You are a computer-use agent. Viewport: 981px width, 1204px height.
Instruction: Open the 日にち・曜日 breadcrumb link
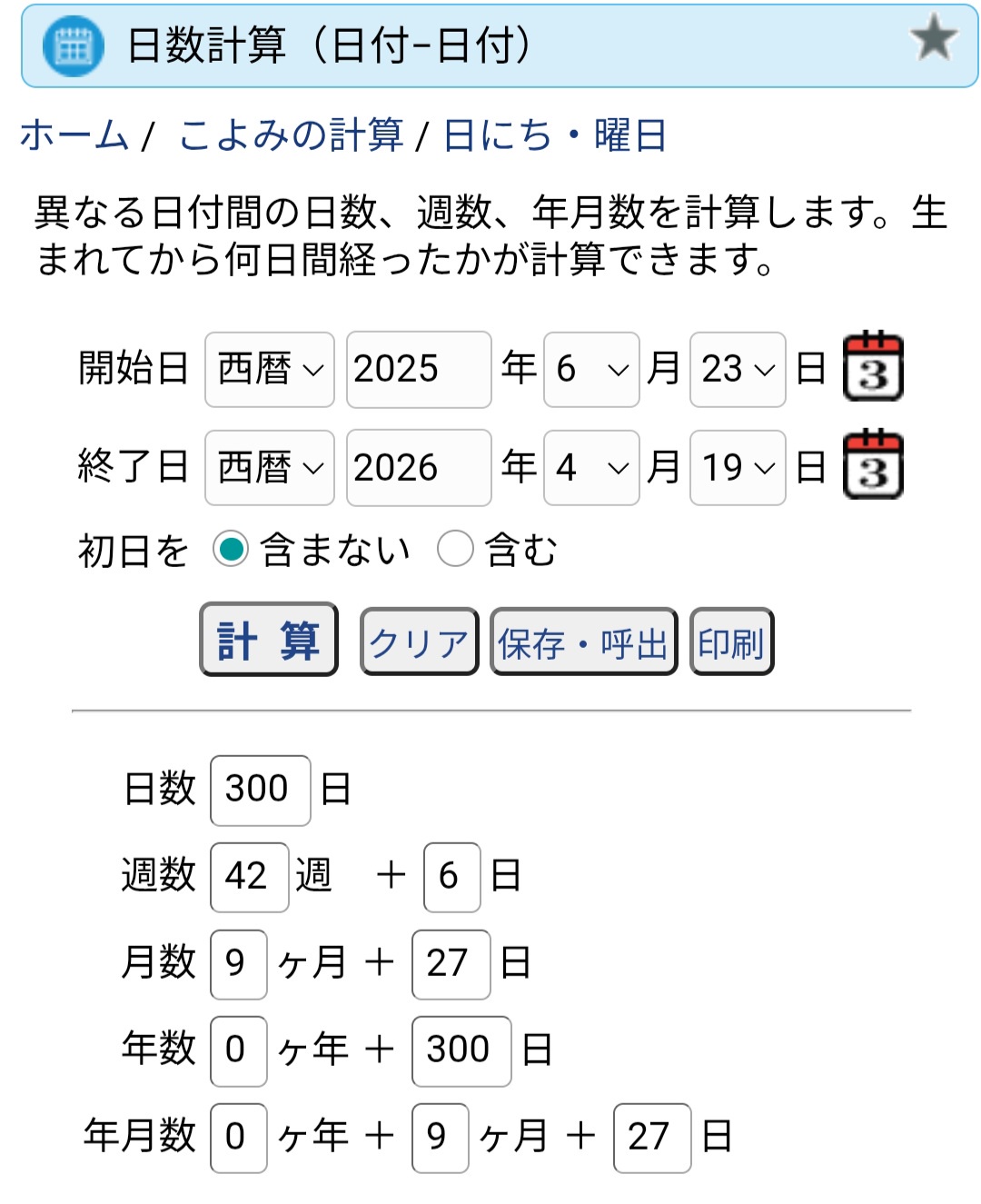point(554,135)
